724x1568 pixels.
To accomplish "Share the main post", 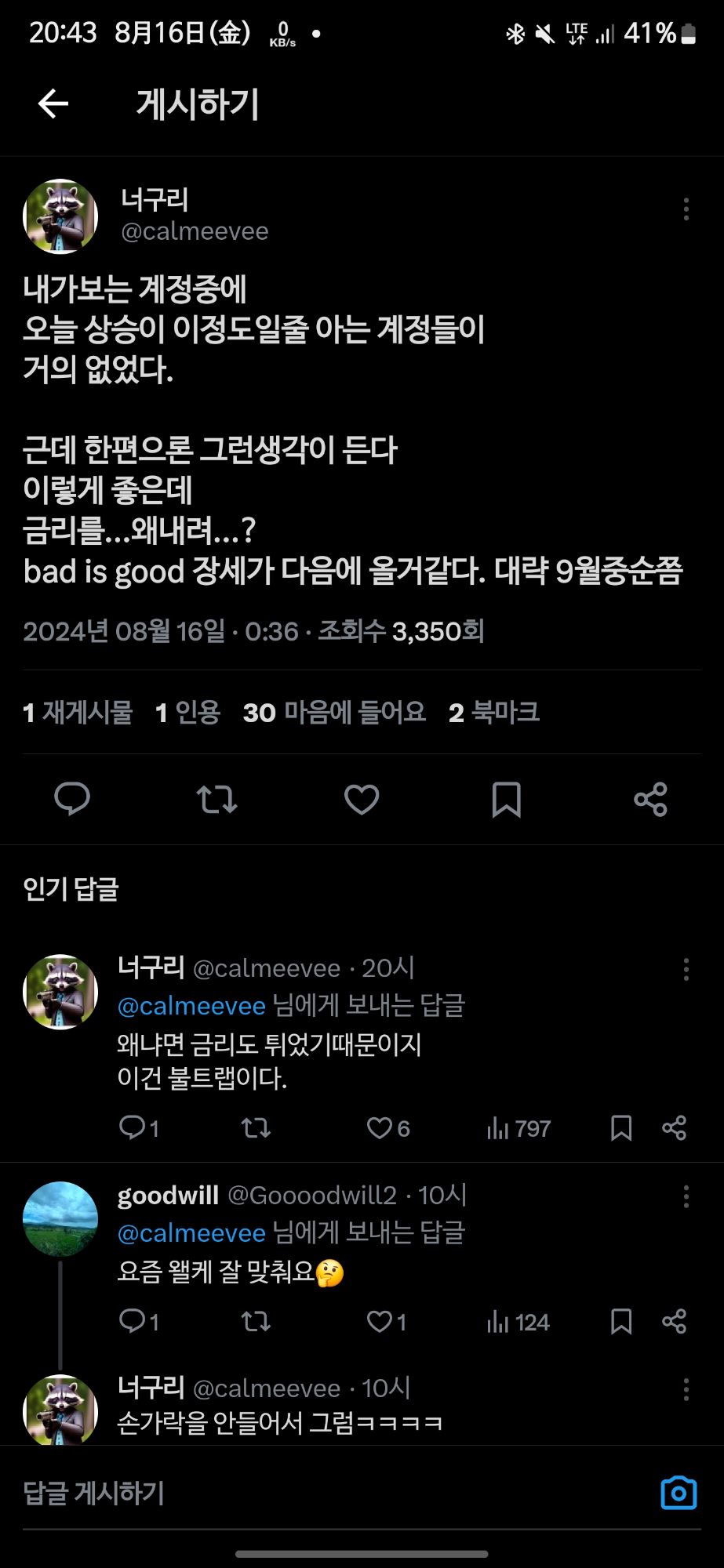I will (x=650, y=799).
